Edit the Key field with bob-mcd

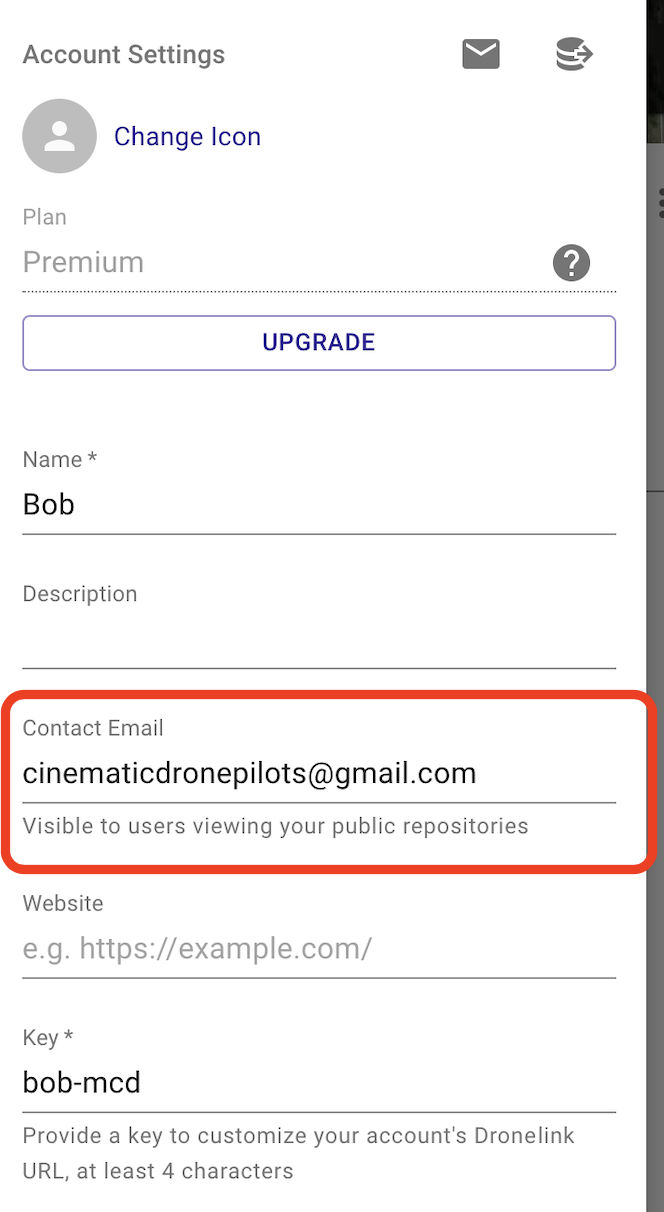(319, 1082)
